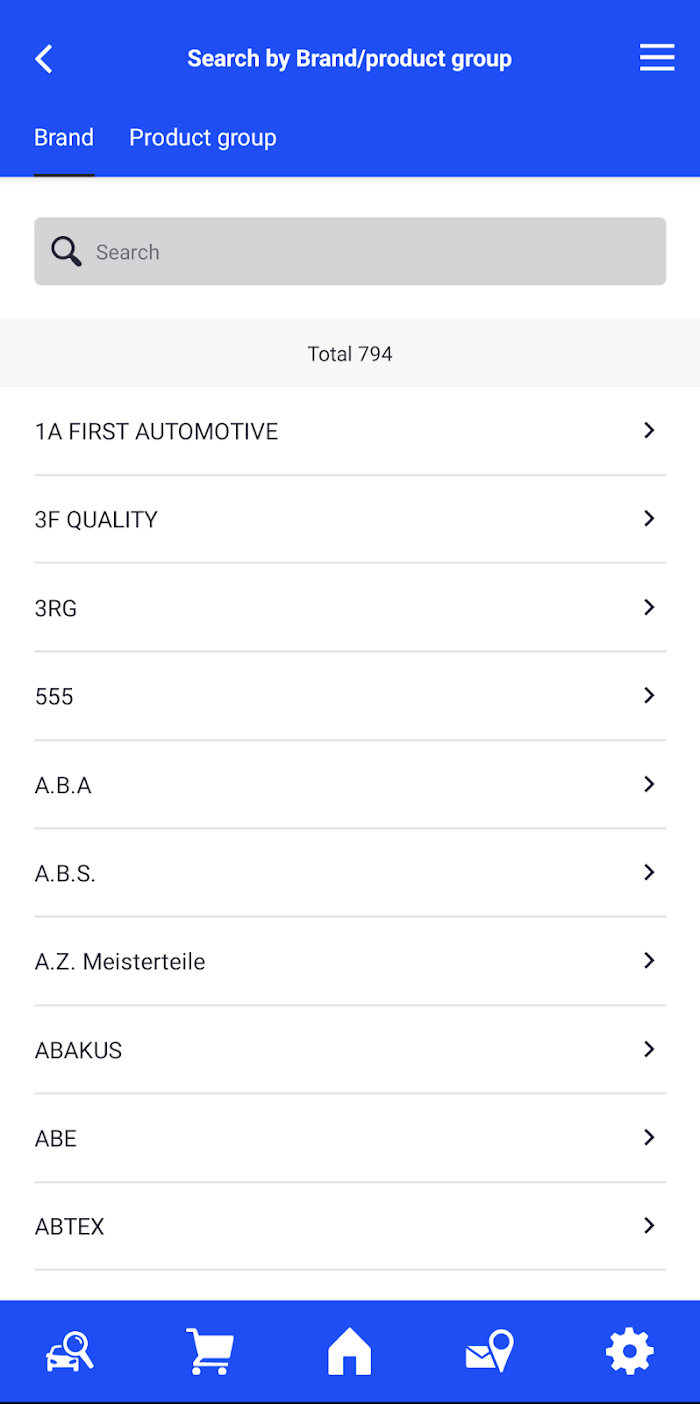The height and width of the screenshot is (1404, 700).
Task: Open vehicle search in bottom bar
Action: click(x=70, y=1352)
